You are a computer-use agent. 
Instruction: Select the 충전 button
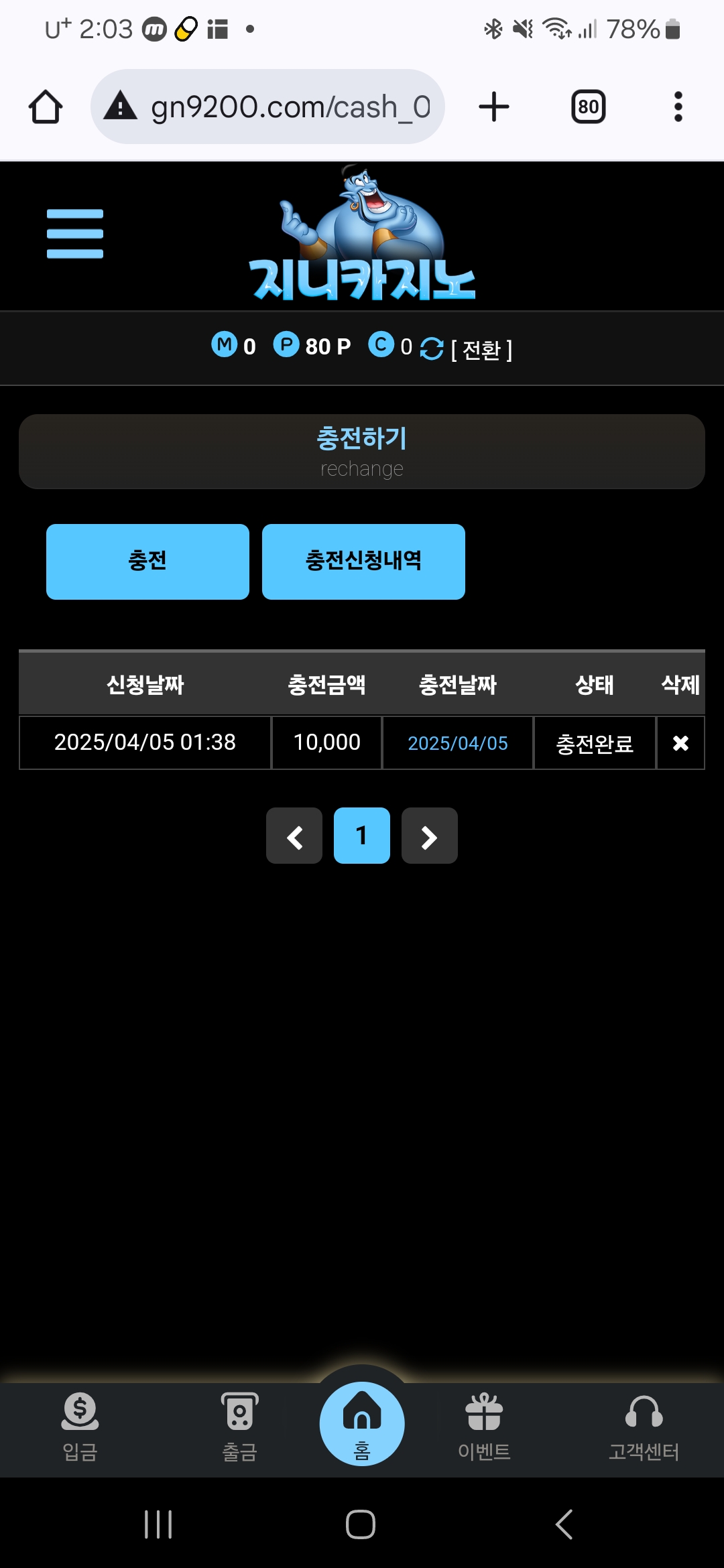[x=147, y=562]
